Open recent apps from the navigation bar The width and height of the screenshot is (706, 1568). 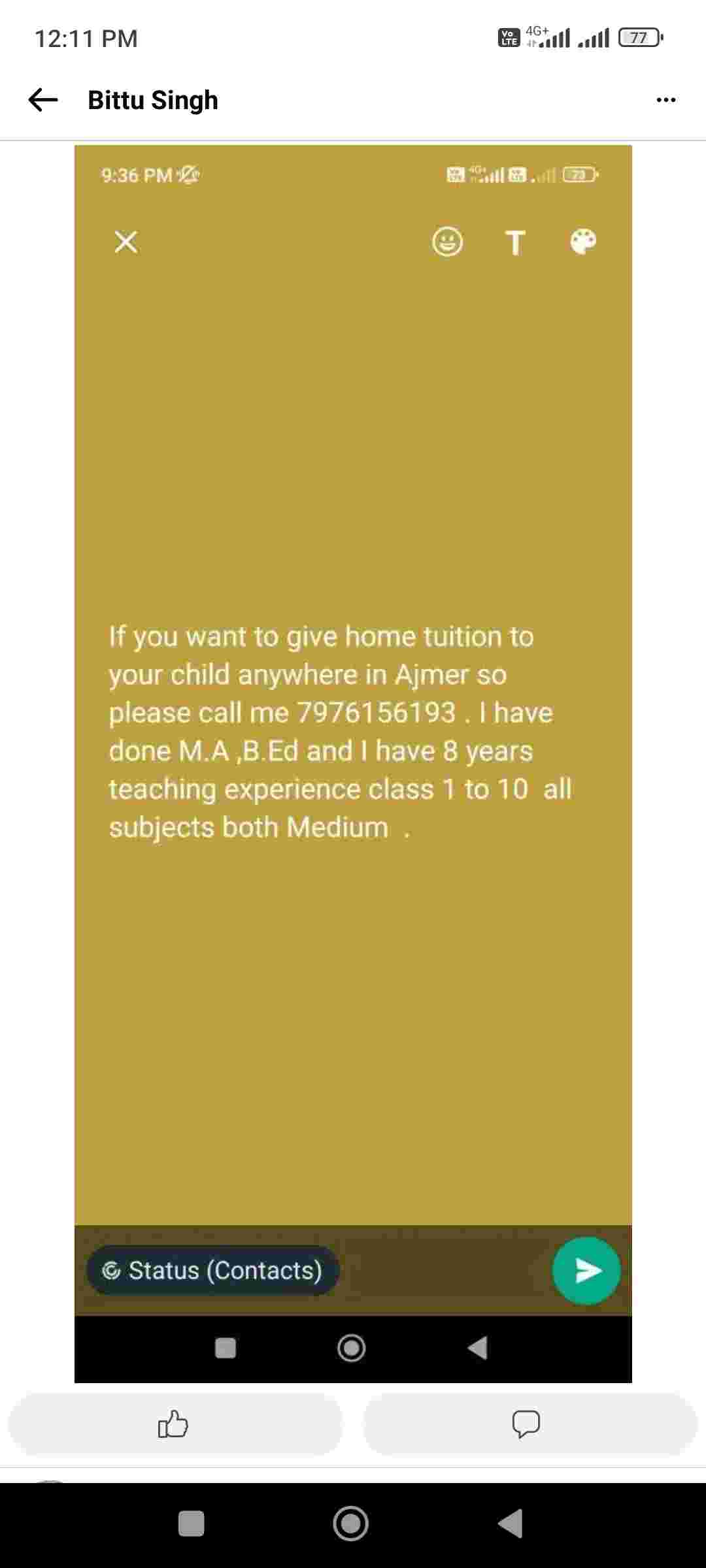[x=191, y=1524]
